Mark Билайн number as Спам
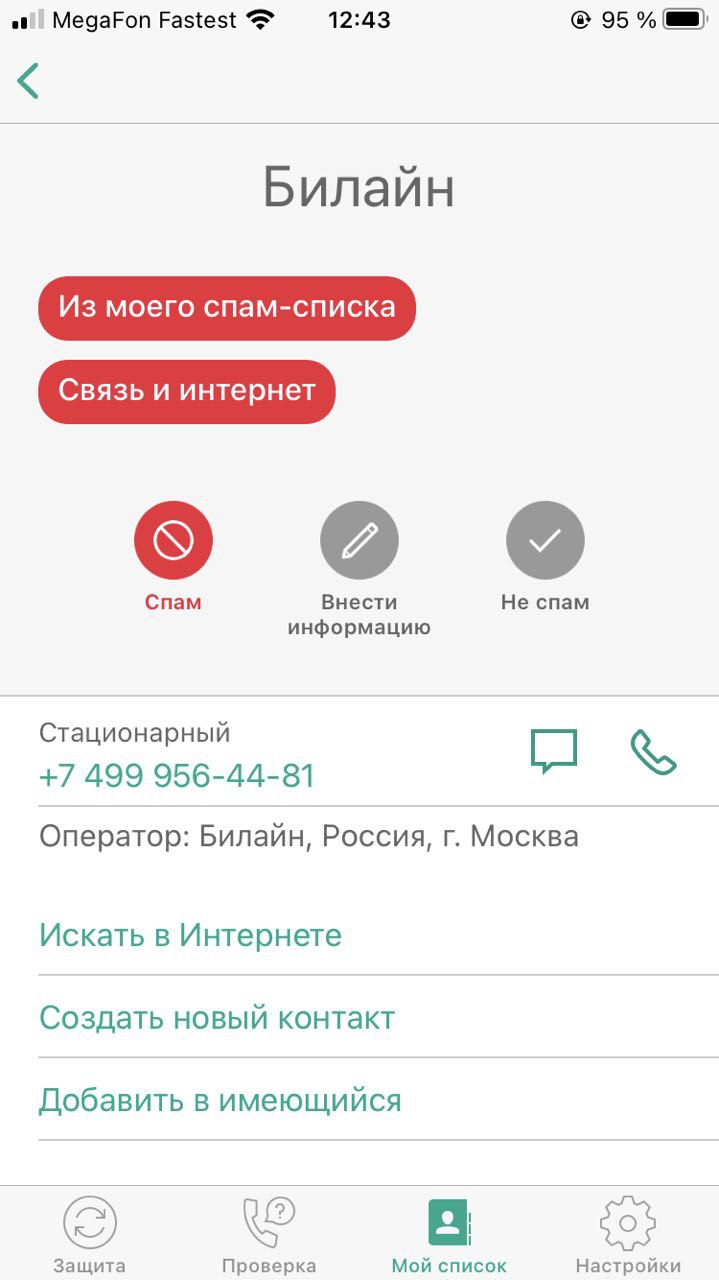The height and width of the screenshot is (1280, 719). click(173, 541)
